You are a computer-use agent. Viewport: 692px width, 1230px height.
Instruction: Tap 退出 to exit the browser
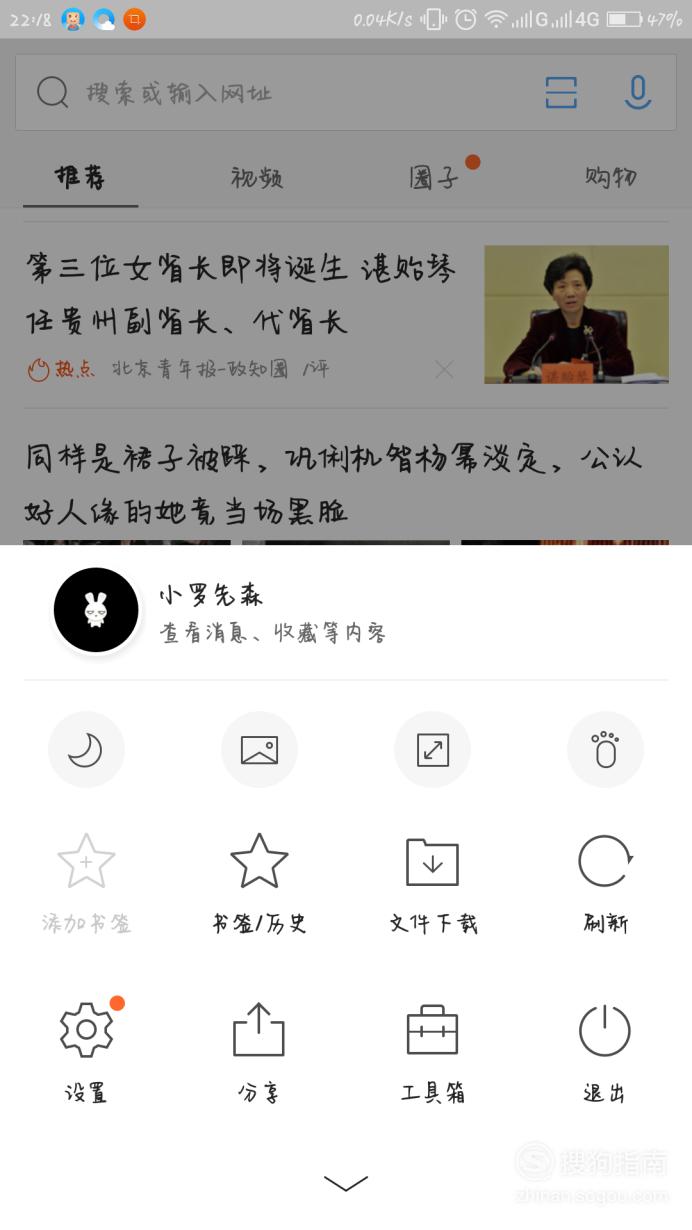pos(605,1050)
